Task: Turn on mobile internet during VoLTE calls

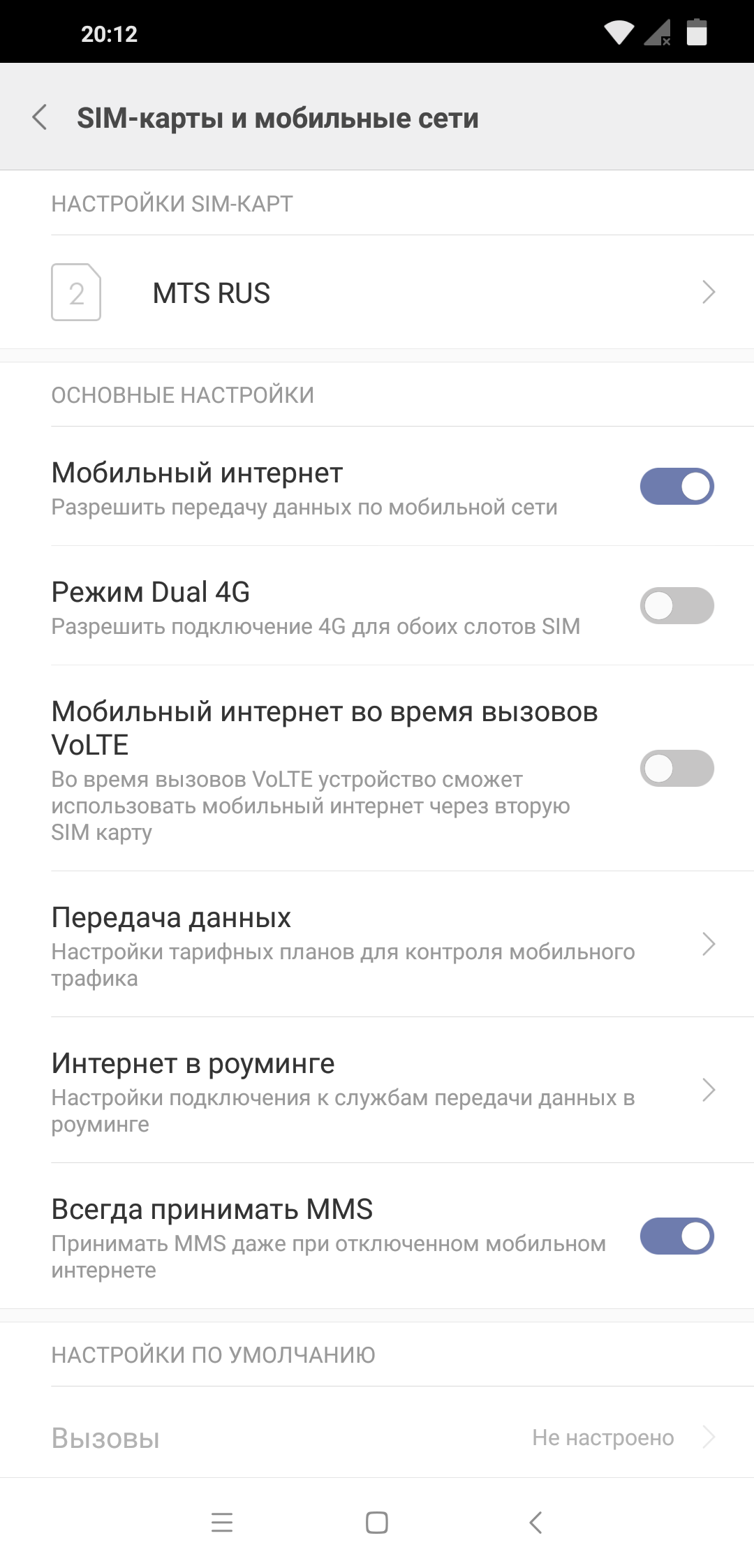Action: 677,769
